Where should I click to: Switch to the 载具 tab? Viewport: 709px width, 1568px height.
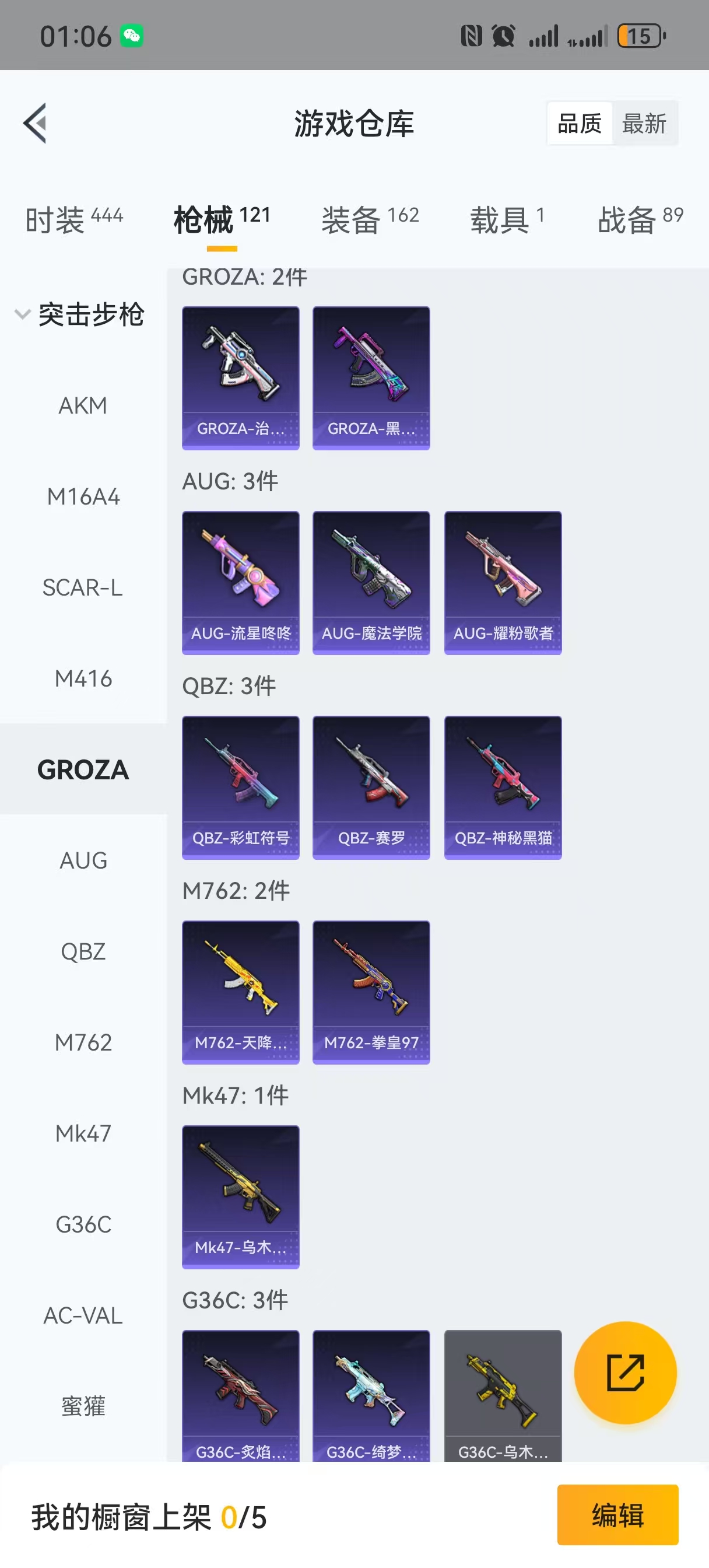click(506, 219)
